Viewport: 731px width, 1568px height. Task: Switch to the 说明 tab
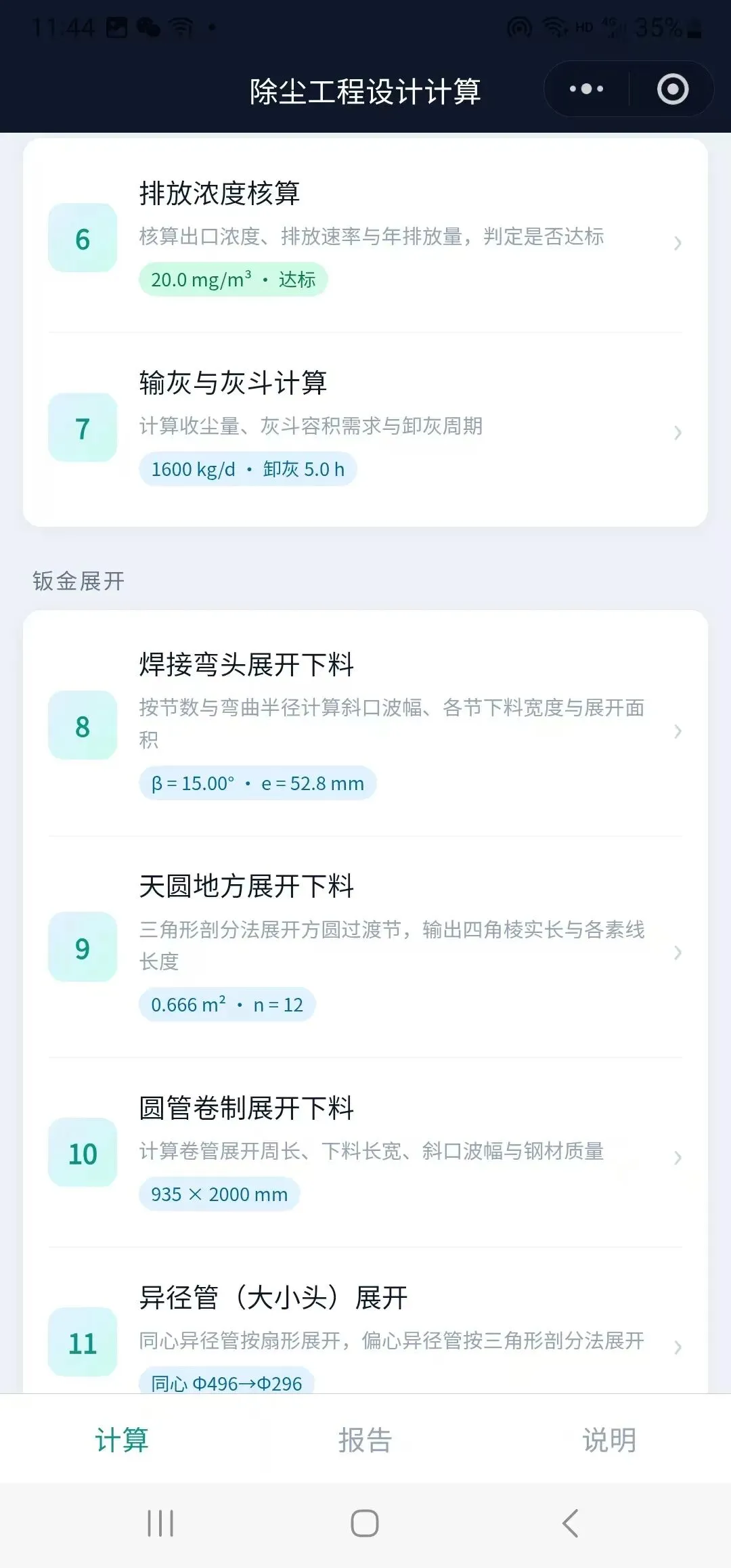[x=609, y=1439]
